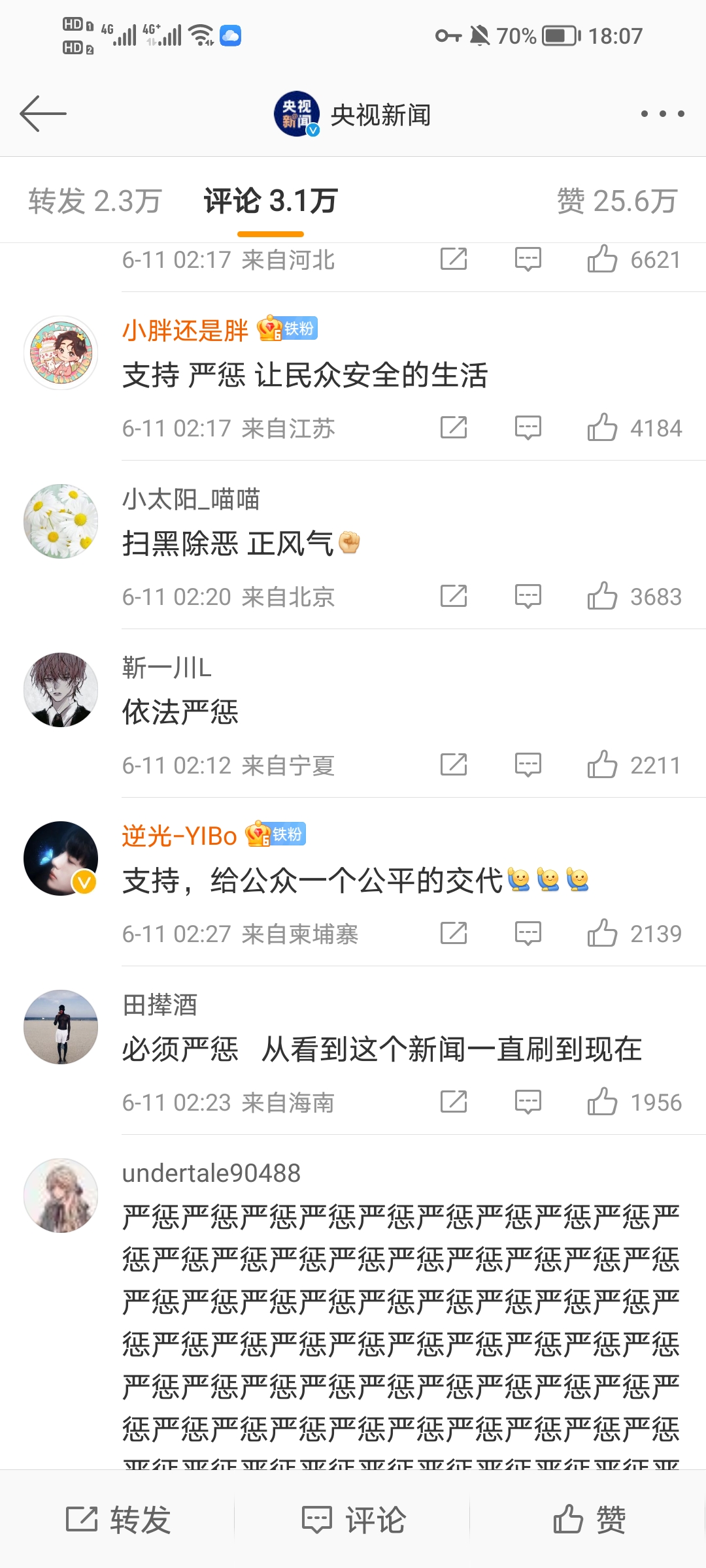Screen dimensions: 706x1568
Task: Repost 田撵酒's comment
Action: tap(454, 1102)
